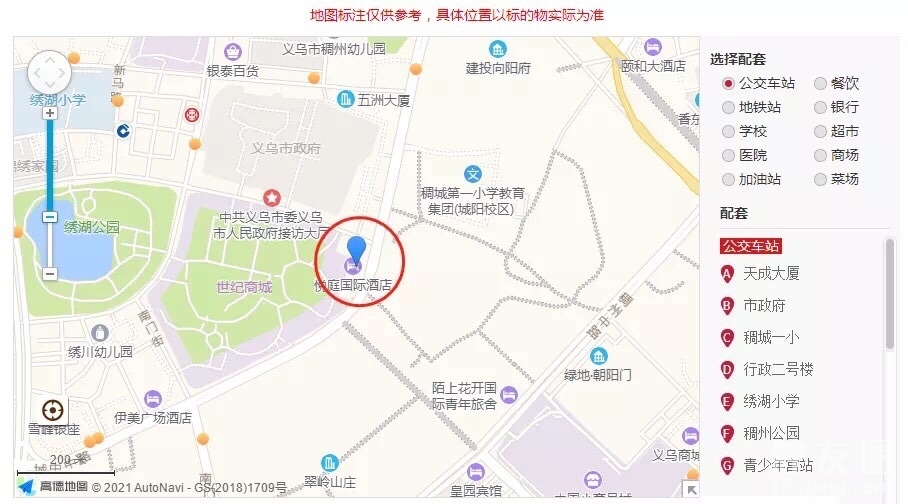This screenshot has height=504, width=908.
Task: Tap the blue location pin on map
Action: pyautogui.click(x=356, y=248)
